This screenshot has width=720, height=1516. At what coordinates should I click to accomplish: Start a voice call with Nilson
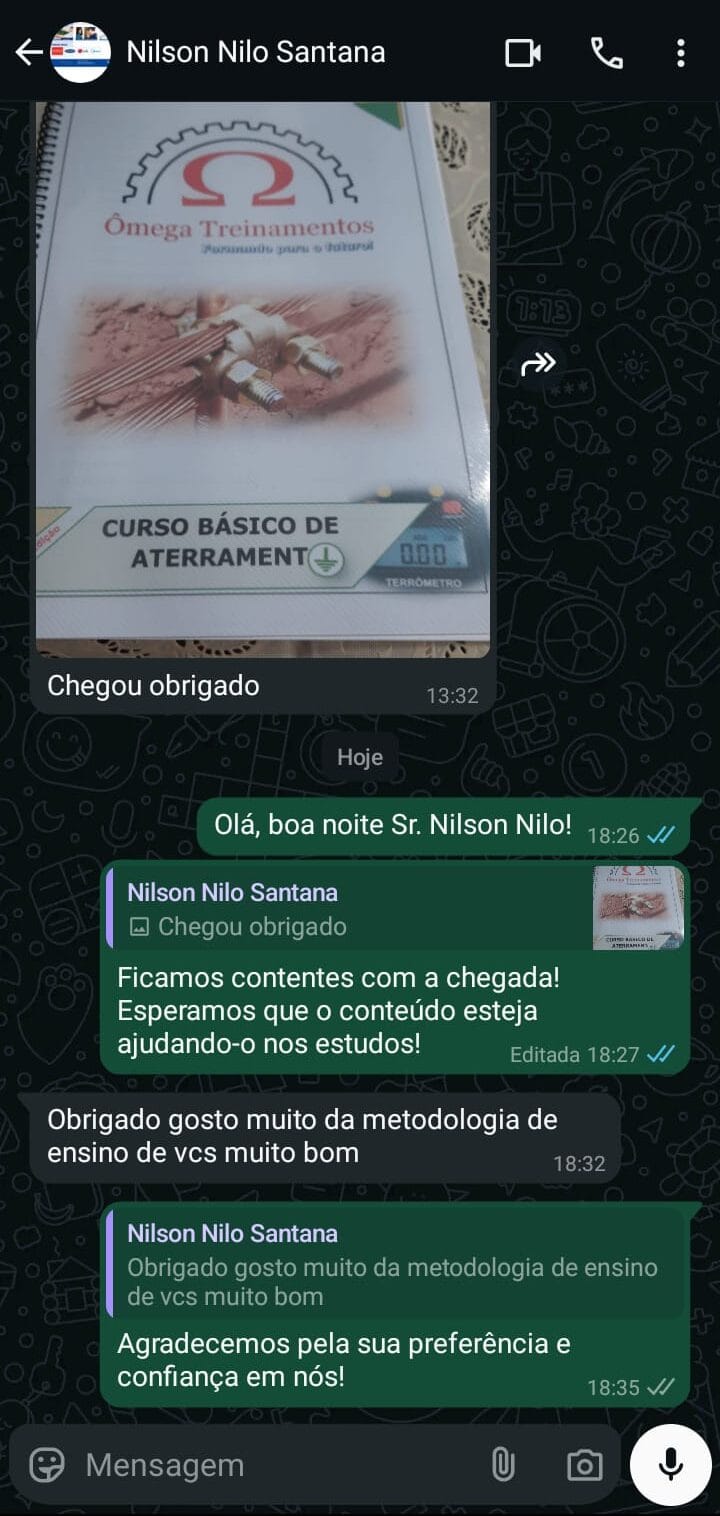(x=606, y=53)
